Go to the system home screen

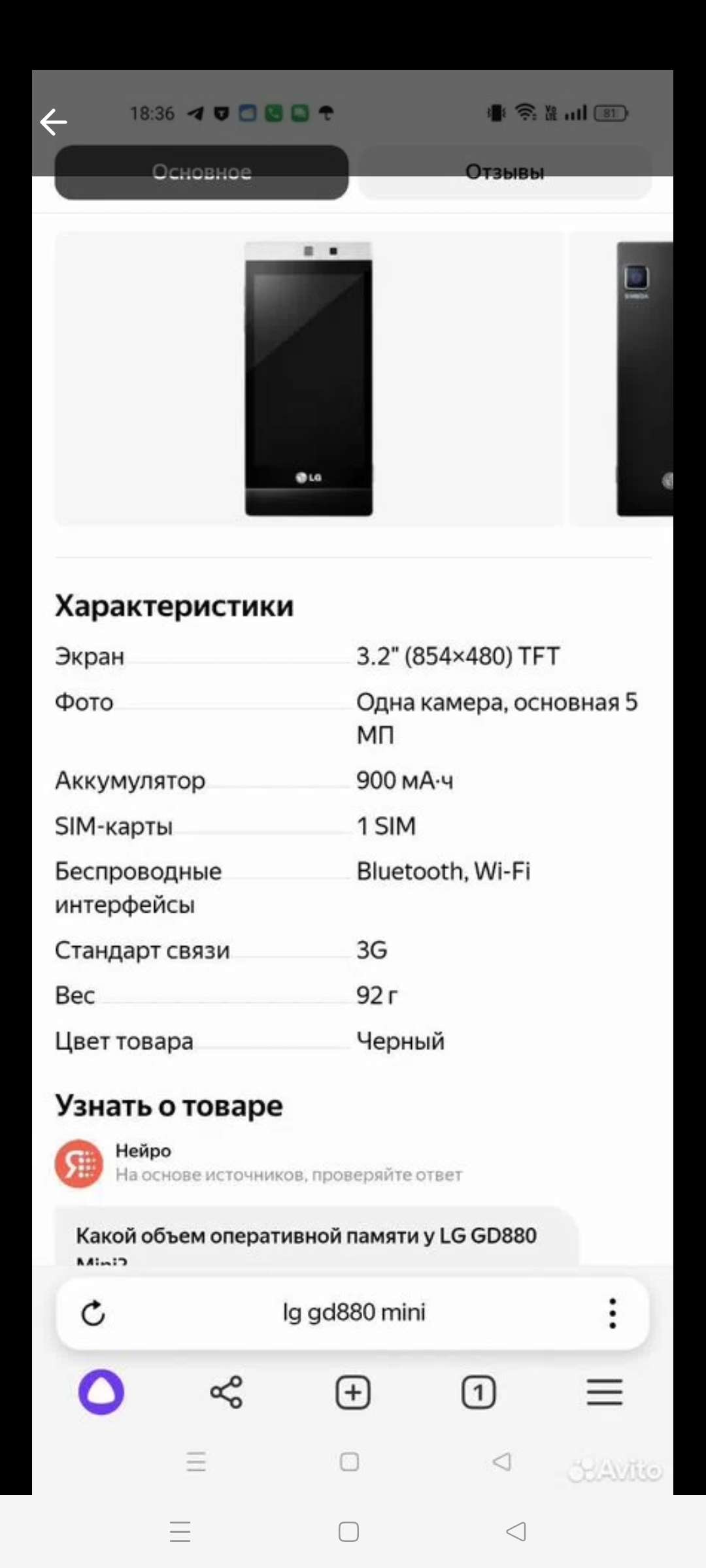click(x=348, y=1531)
